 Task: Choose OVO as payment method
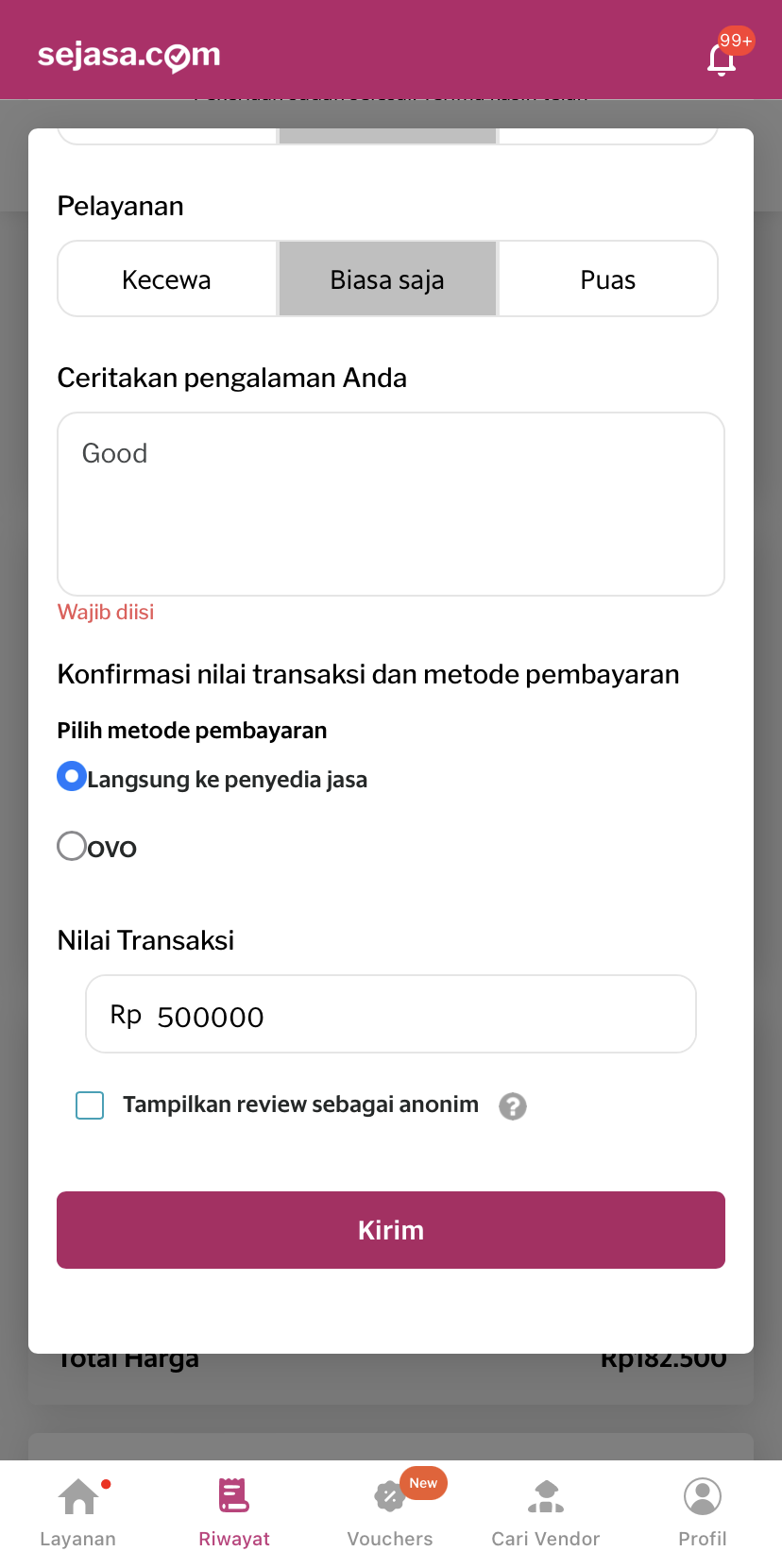(x=72, y=845)
